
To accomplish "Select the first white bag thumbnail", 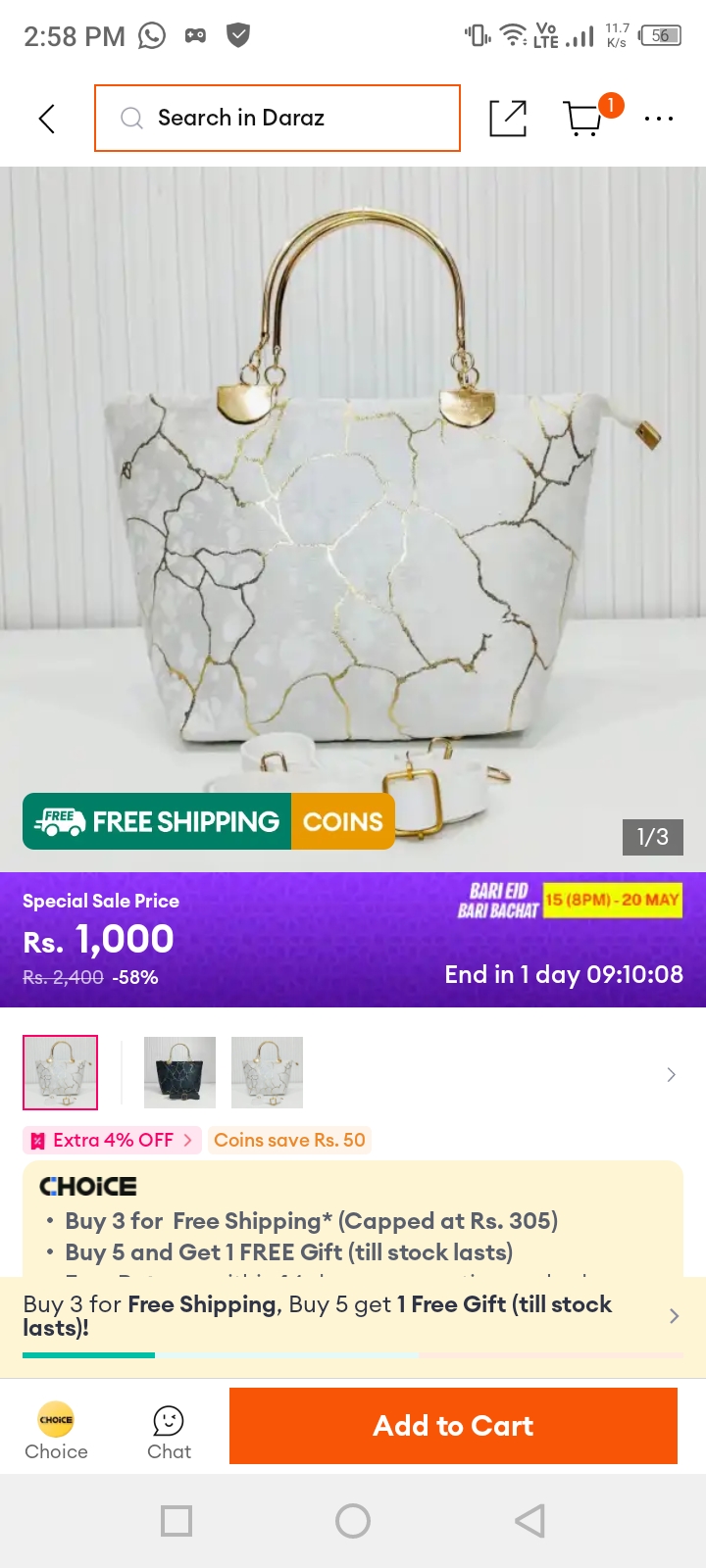I will (x=61, y=1072).
